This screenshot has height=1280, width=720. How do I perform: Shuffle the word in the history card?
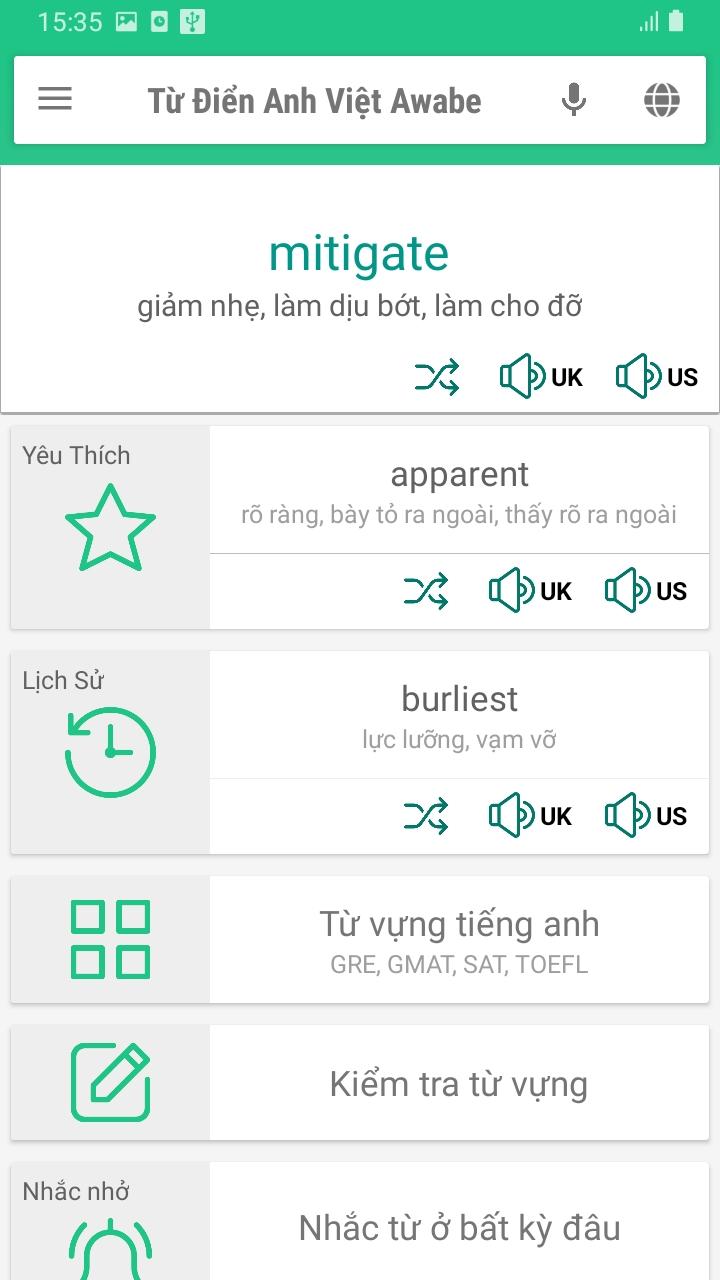427,815
